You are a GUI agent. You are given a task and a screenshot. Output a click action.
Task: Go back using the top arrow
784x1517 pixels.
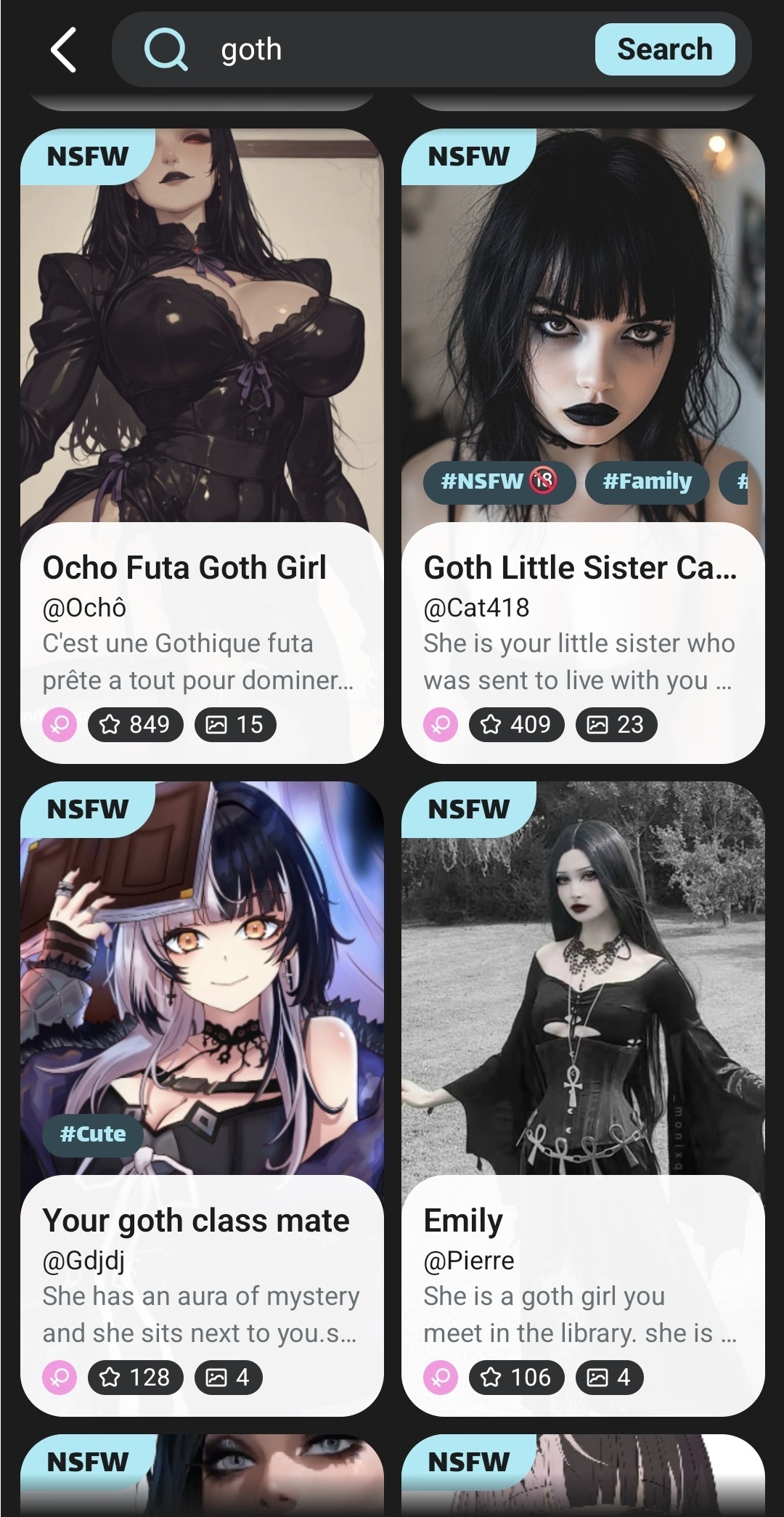click(x=64, y=50)
